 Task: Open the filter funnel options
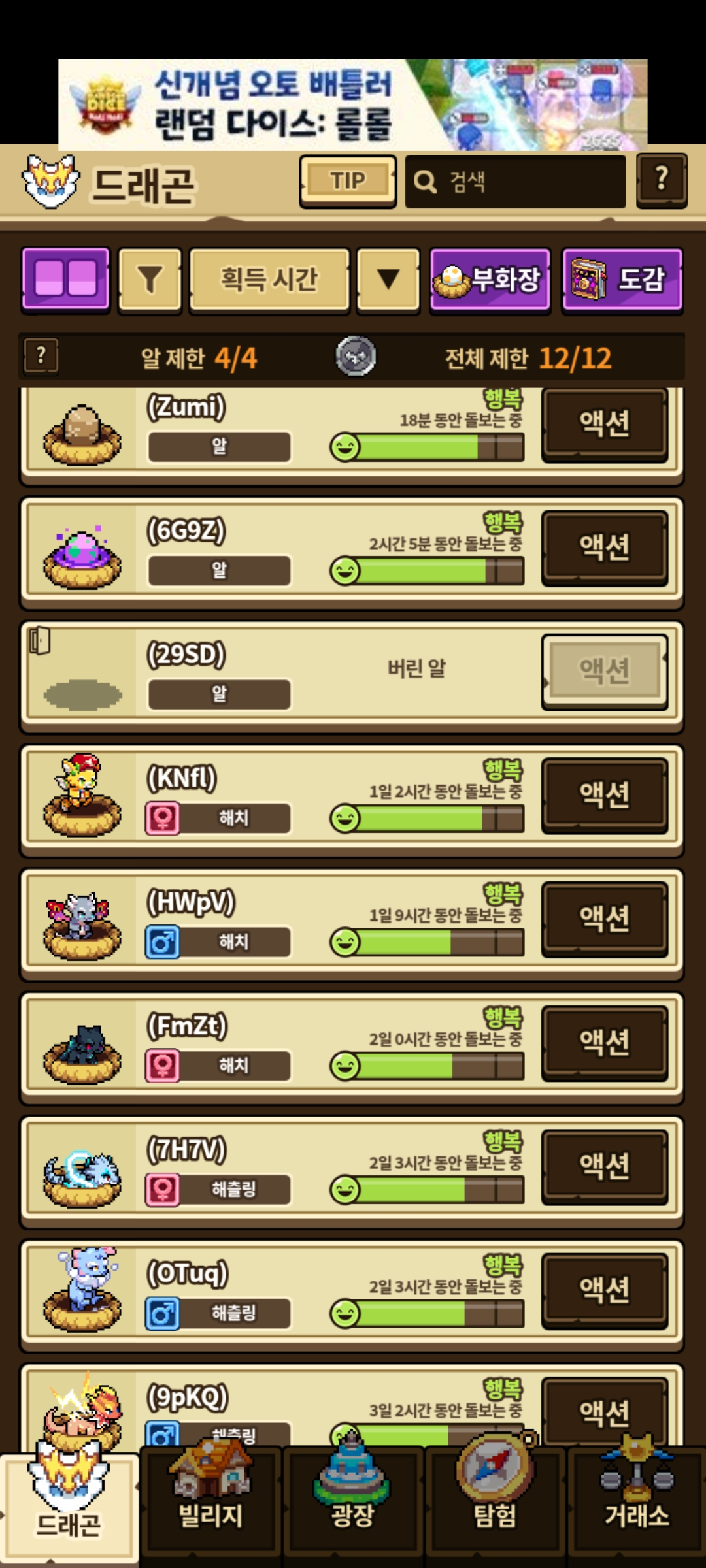(x=150, y=280)
